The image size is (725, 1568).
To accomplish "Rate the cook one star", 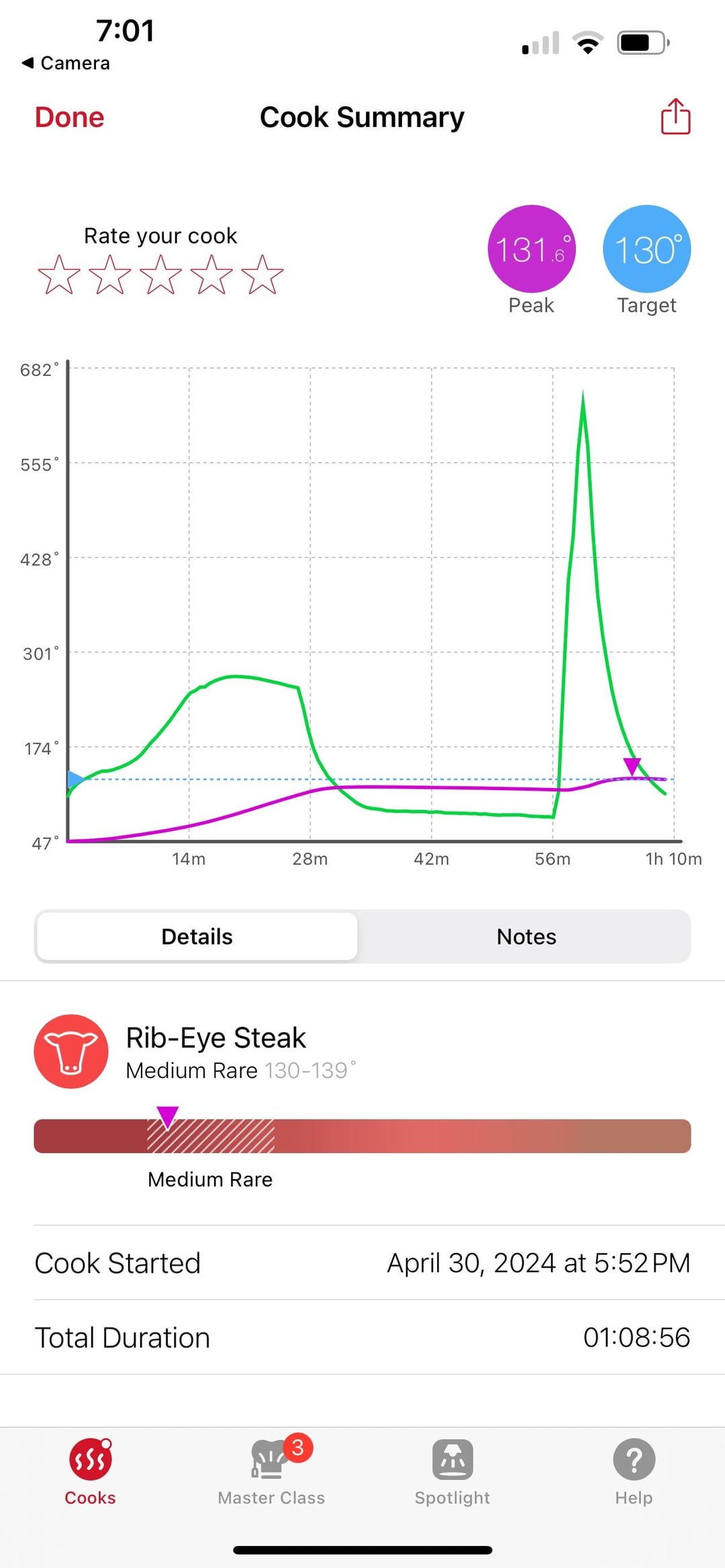I will (x=59, y=275).
